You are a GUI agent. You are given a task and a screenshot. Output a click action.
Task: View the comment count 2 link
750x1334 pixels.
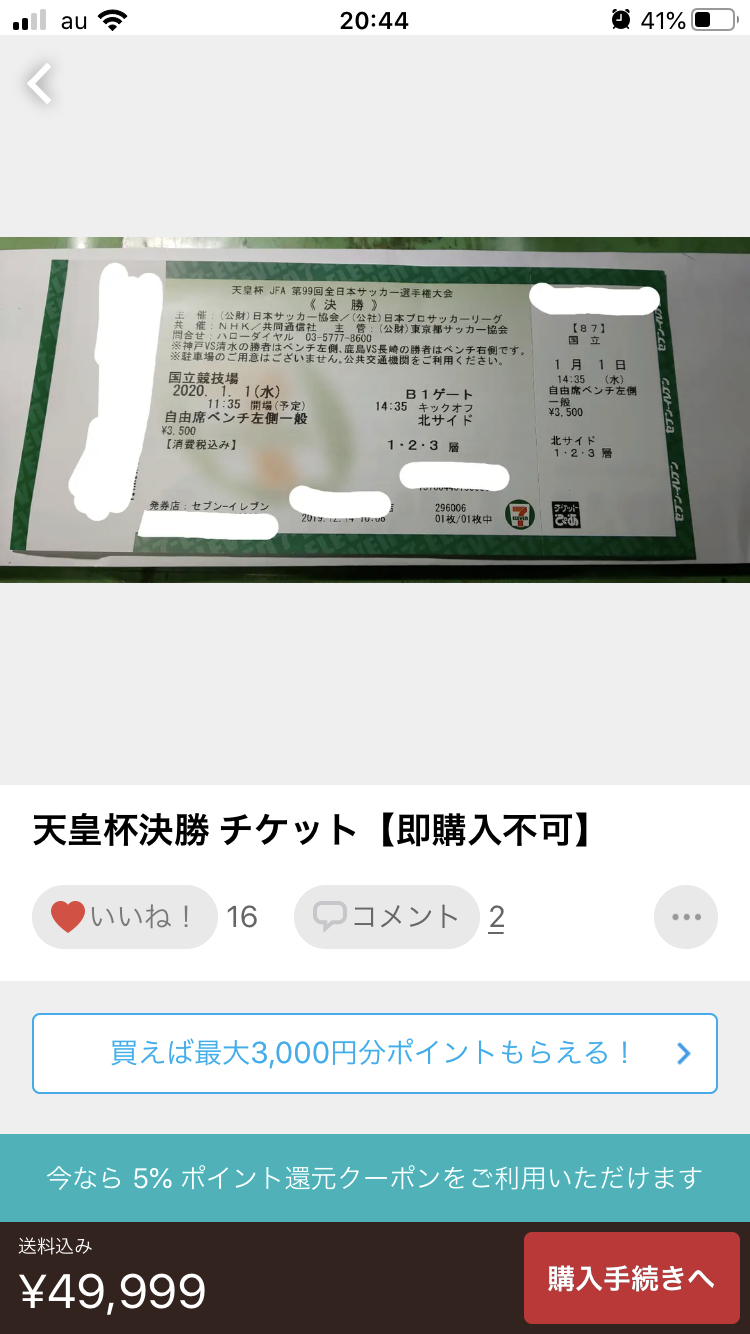pos(496,917)
